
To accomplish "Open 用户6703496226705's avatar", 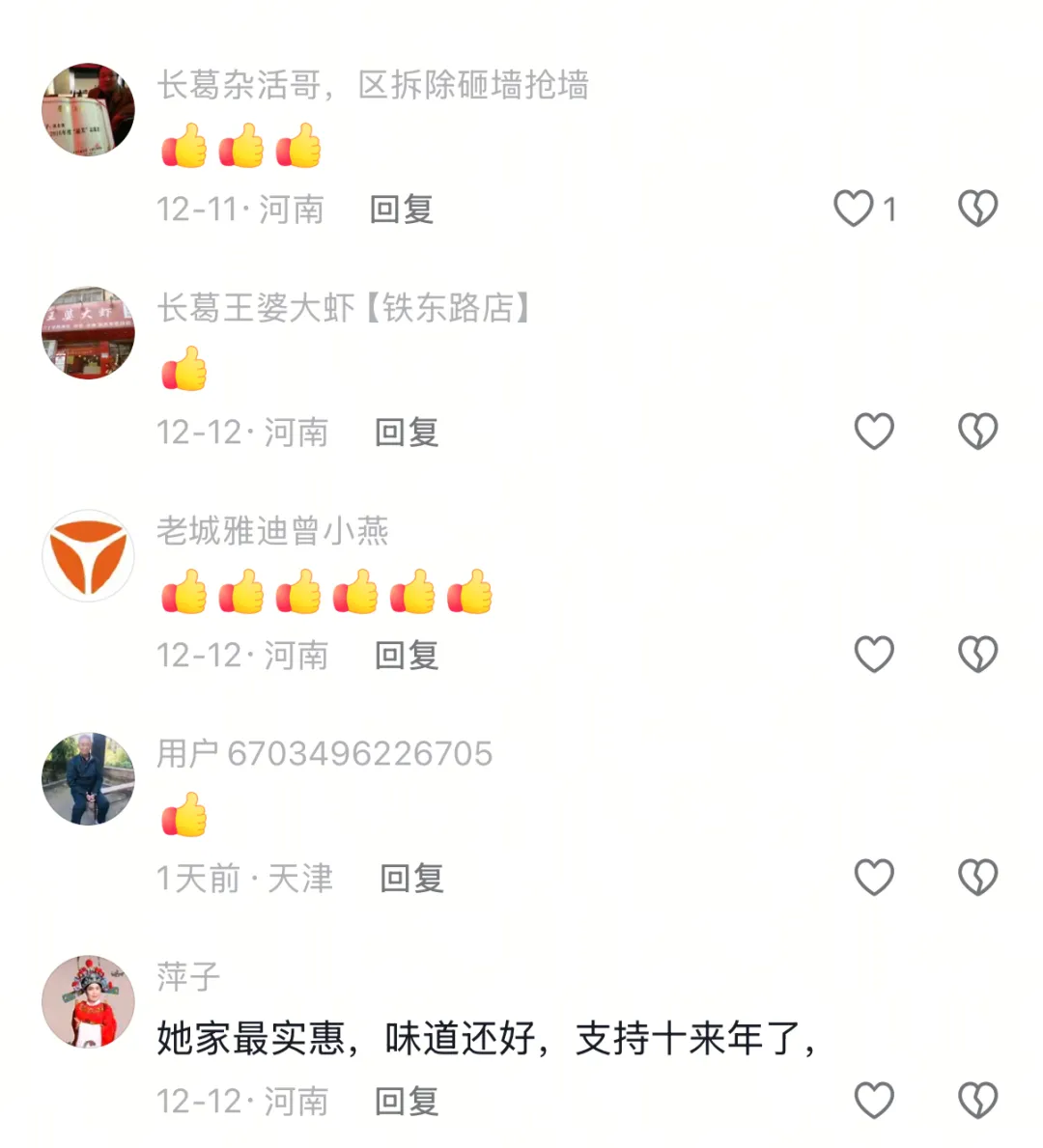I will click(x=88, y=778).
